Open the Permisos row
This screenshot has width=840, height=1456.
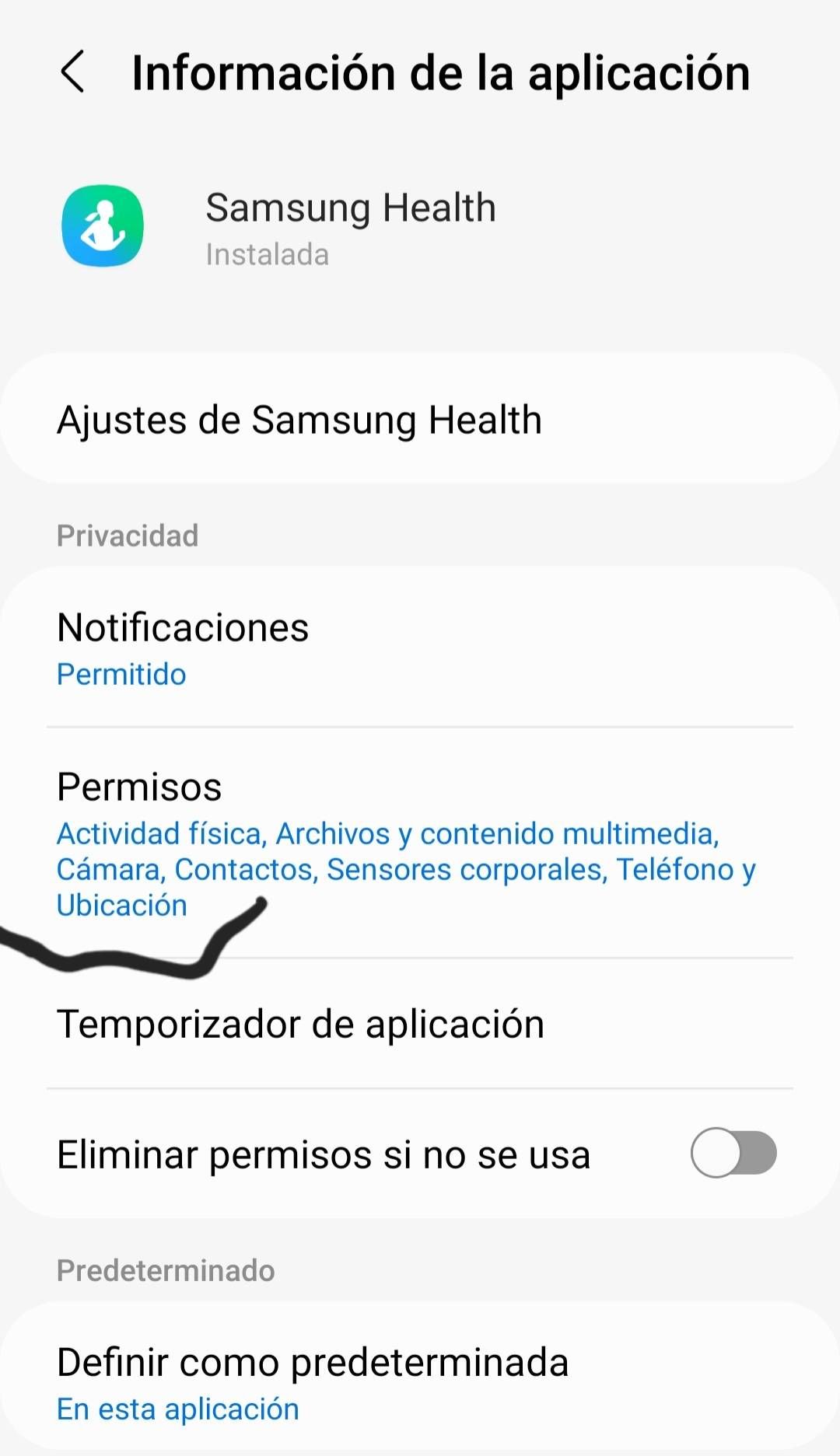420,843
